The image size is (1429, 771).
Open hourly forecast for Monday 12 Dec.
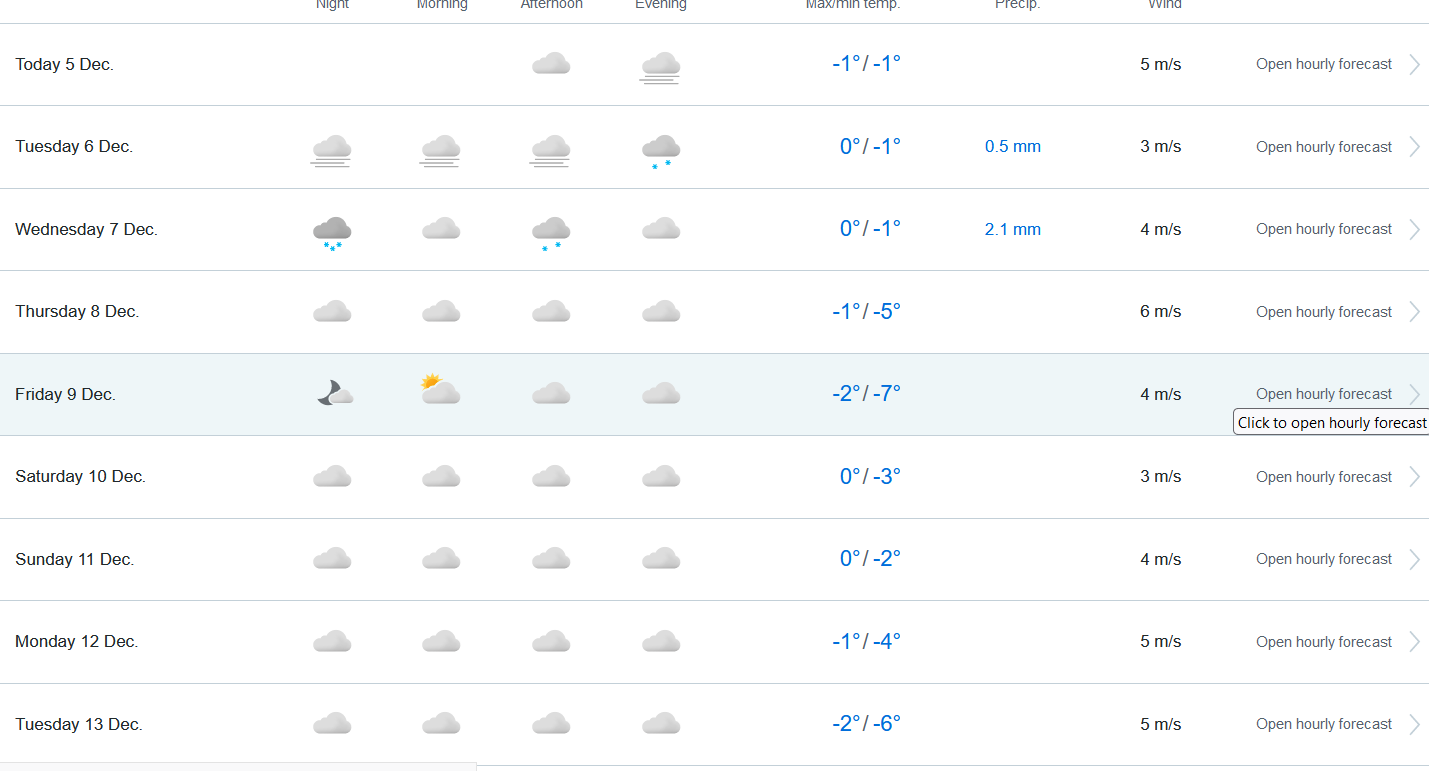tap(1323, 642)
